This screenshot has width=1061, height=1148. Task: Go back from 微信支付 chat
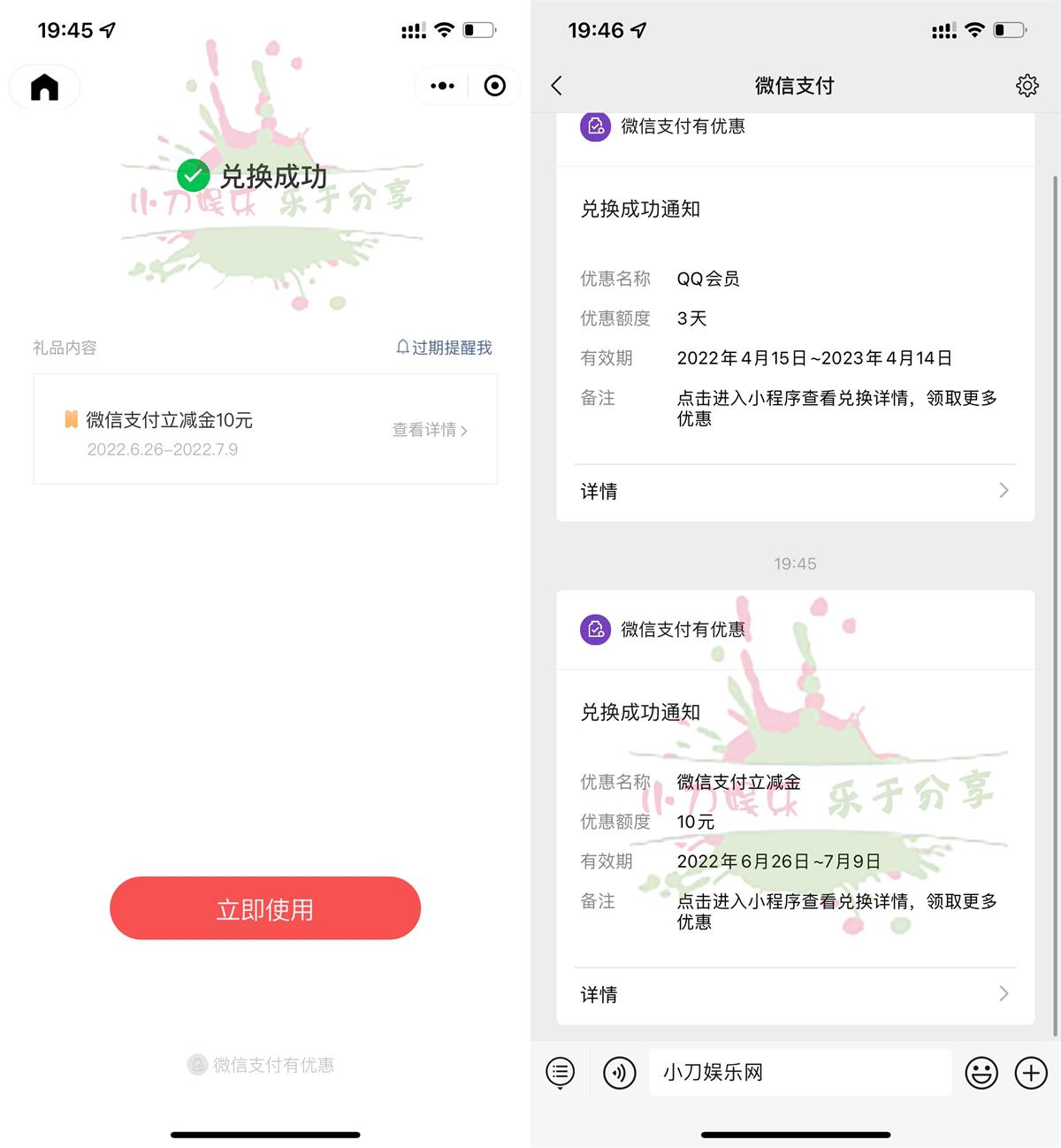point(556,86)
